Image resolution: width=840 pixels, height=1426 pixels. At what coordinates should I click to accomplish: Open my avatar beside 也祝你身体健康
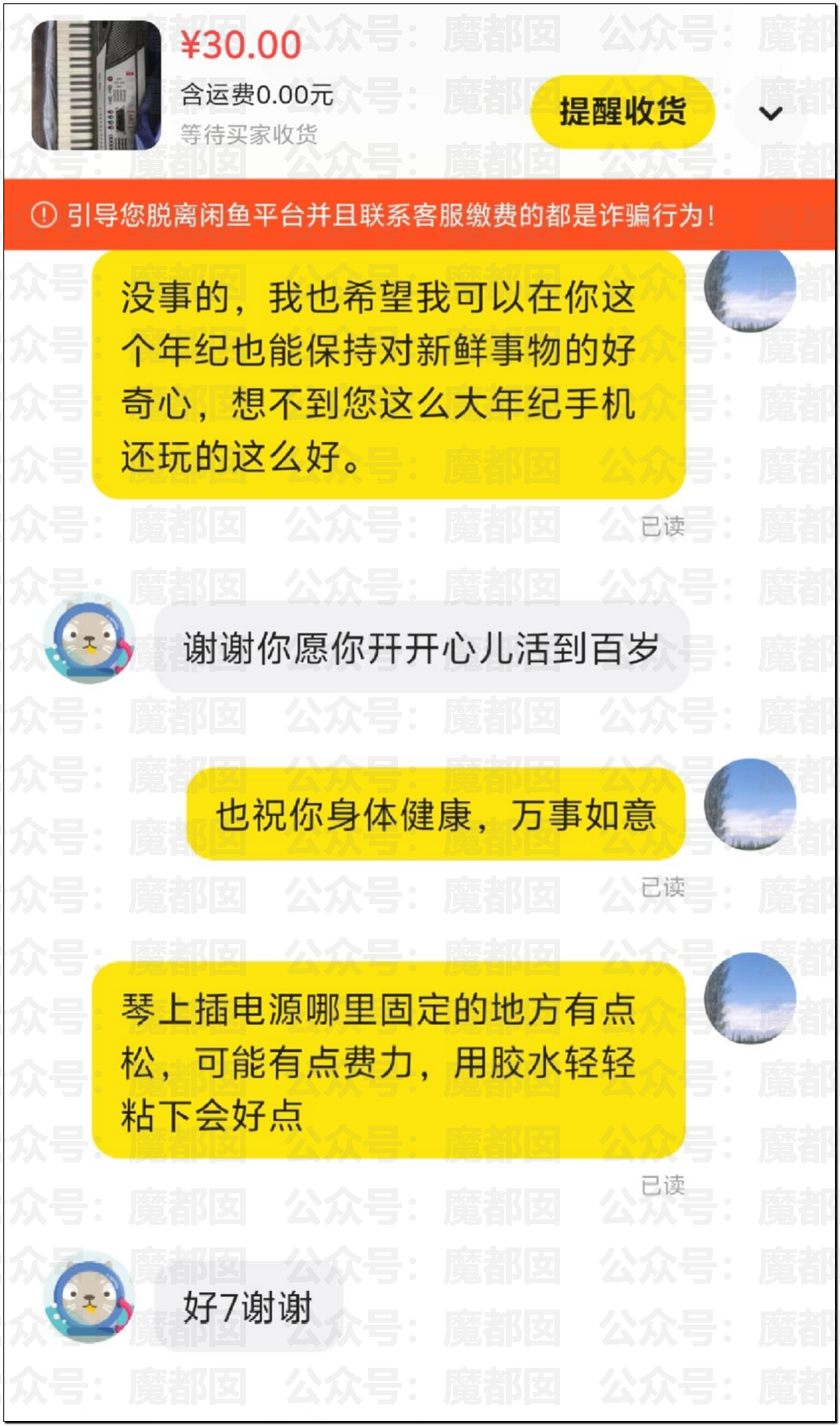(x=749, y=804)
